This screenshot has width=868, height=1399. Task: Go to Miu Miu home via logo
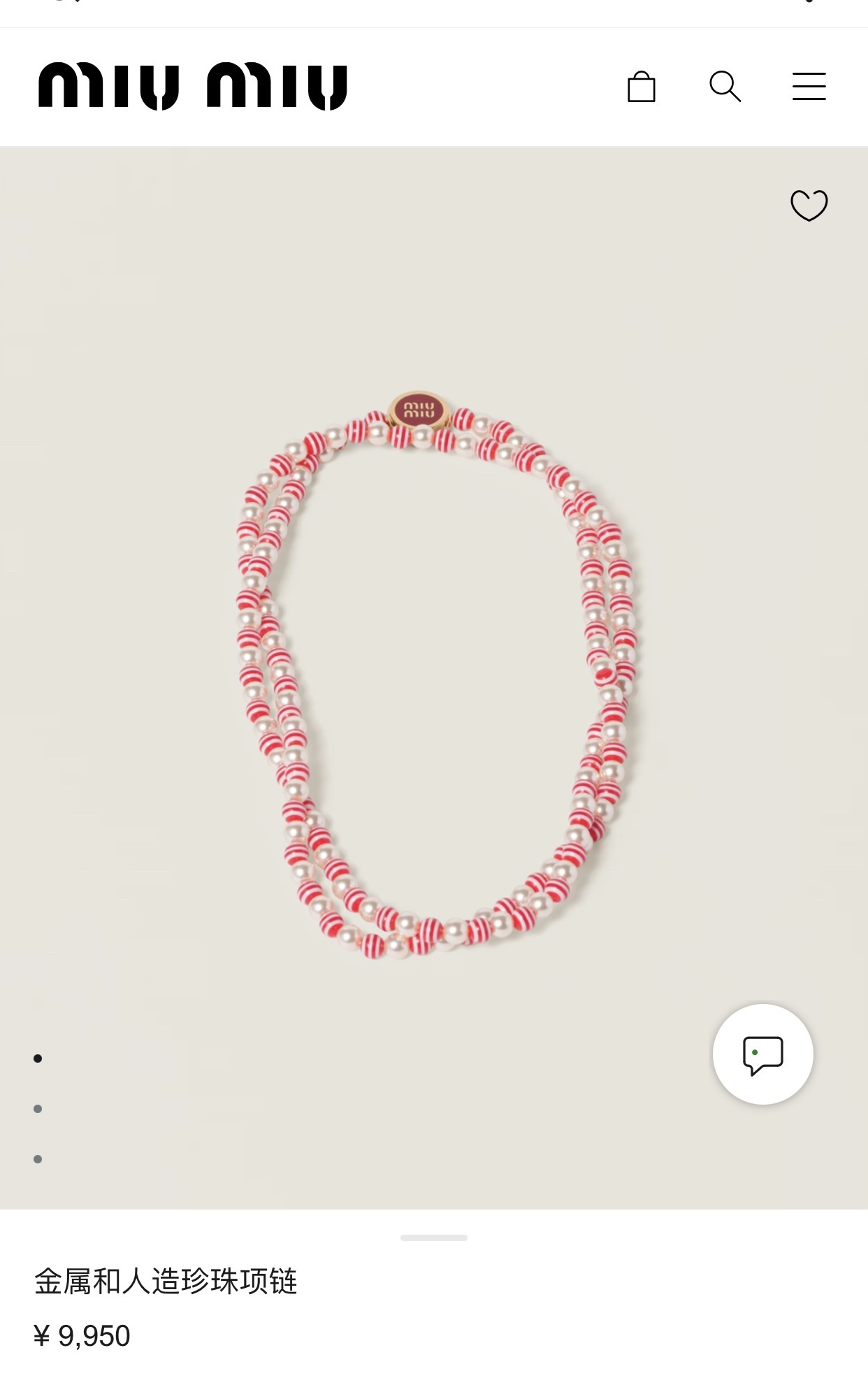(x=193, y=87)
